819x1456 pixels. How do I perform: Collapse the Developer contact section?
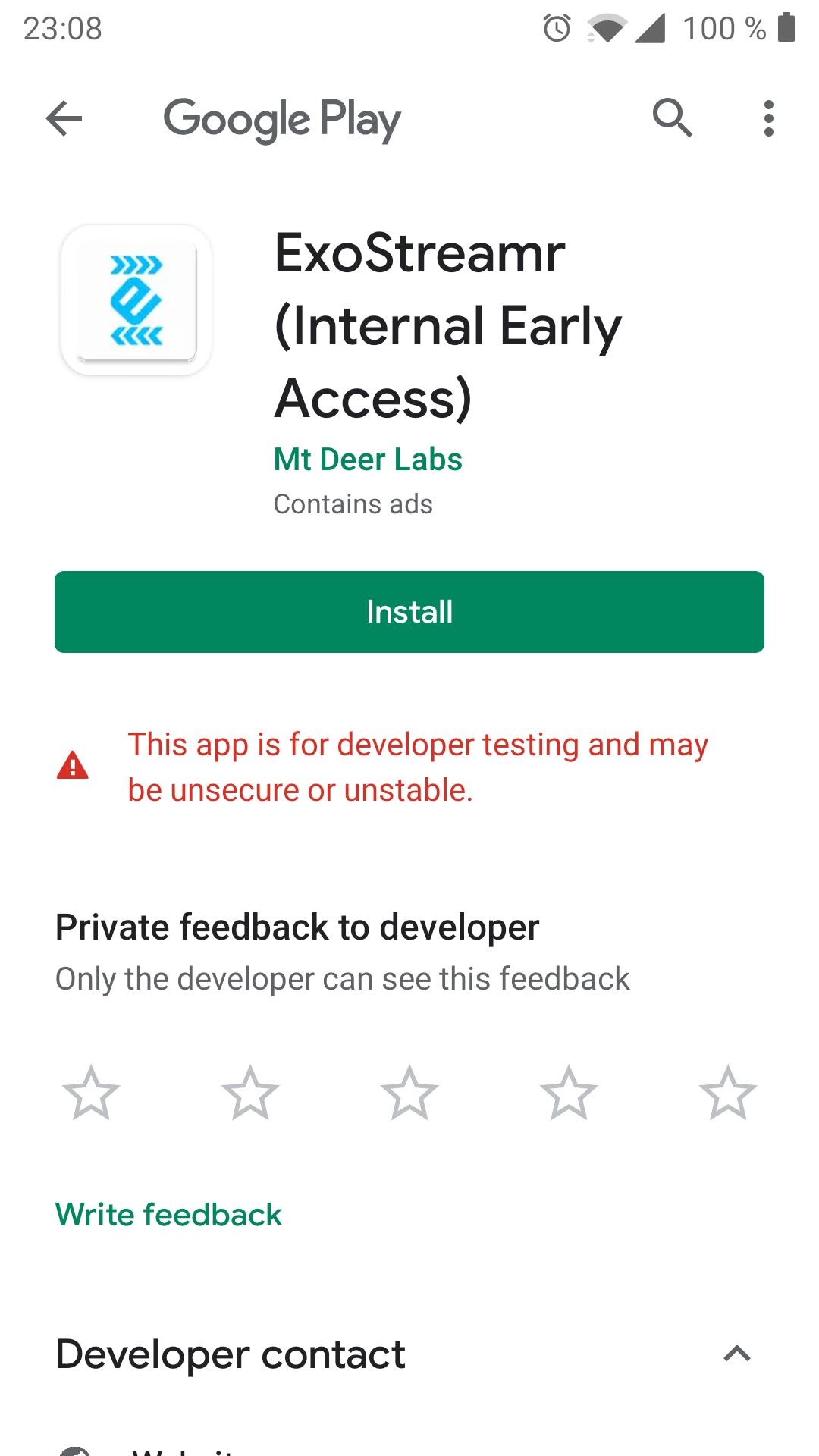coord(736,1354)
